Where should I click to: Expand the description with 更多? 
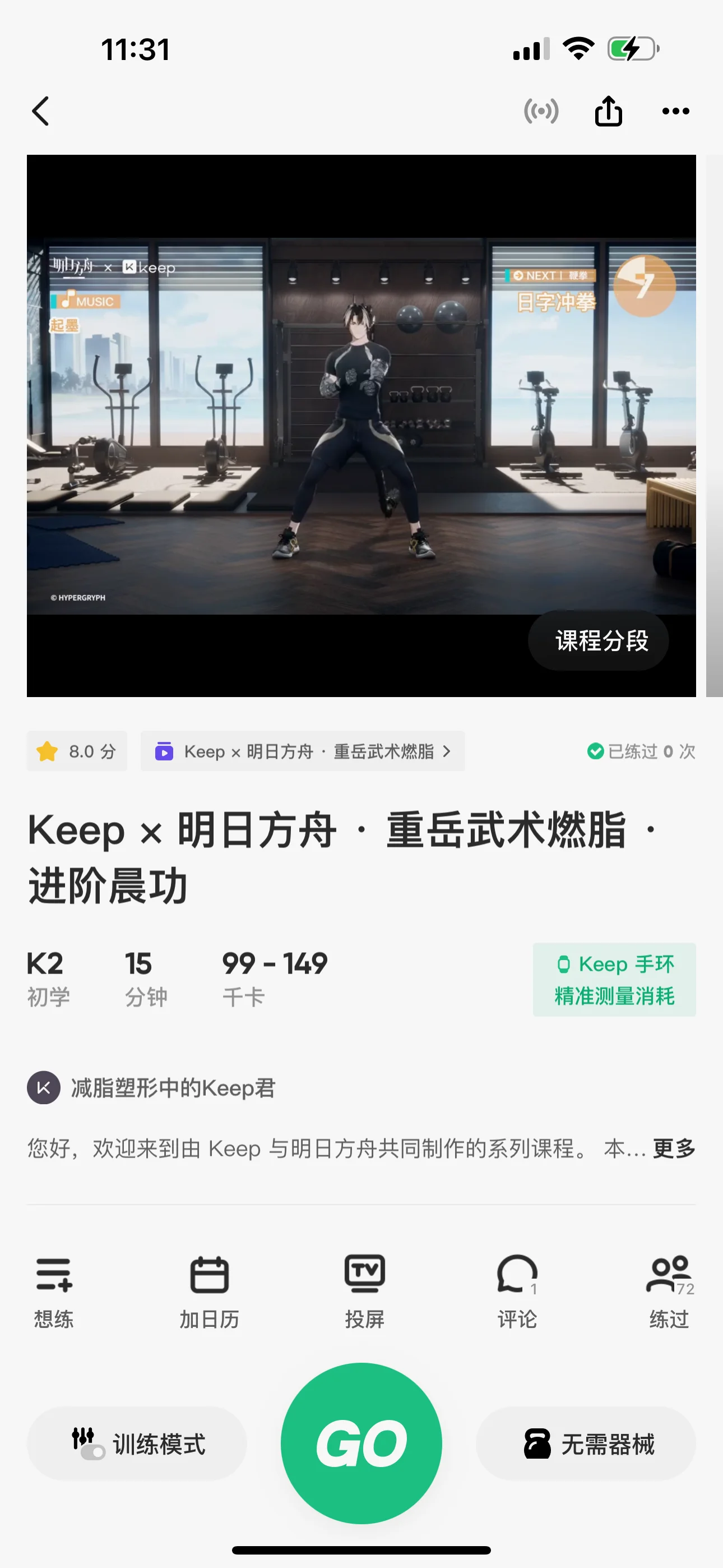[674, 1149]
